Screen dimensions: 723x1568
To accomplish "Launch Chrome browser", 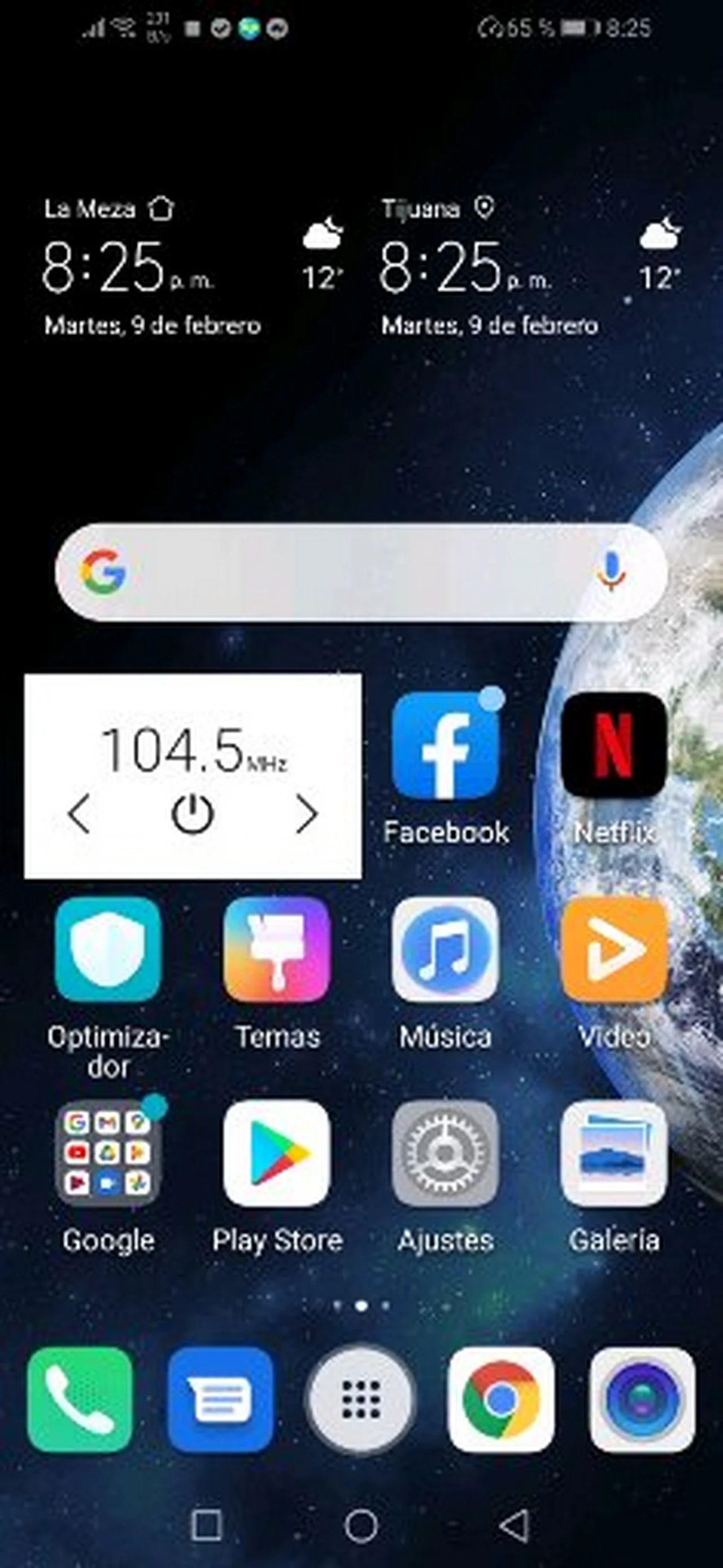I will point(500,1399).
